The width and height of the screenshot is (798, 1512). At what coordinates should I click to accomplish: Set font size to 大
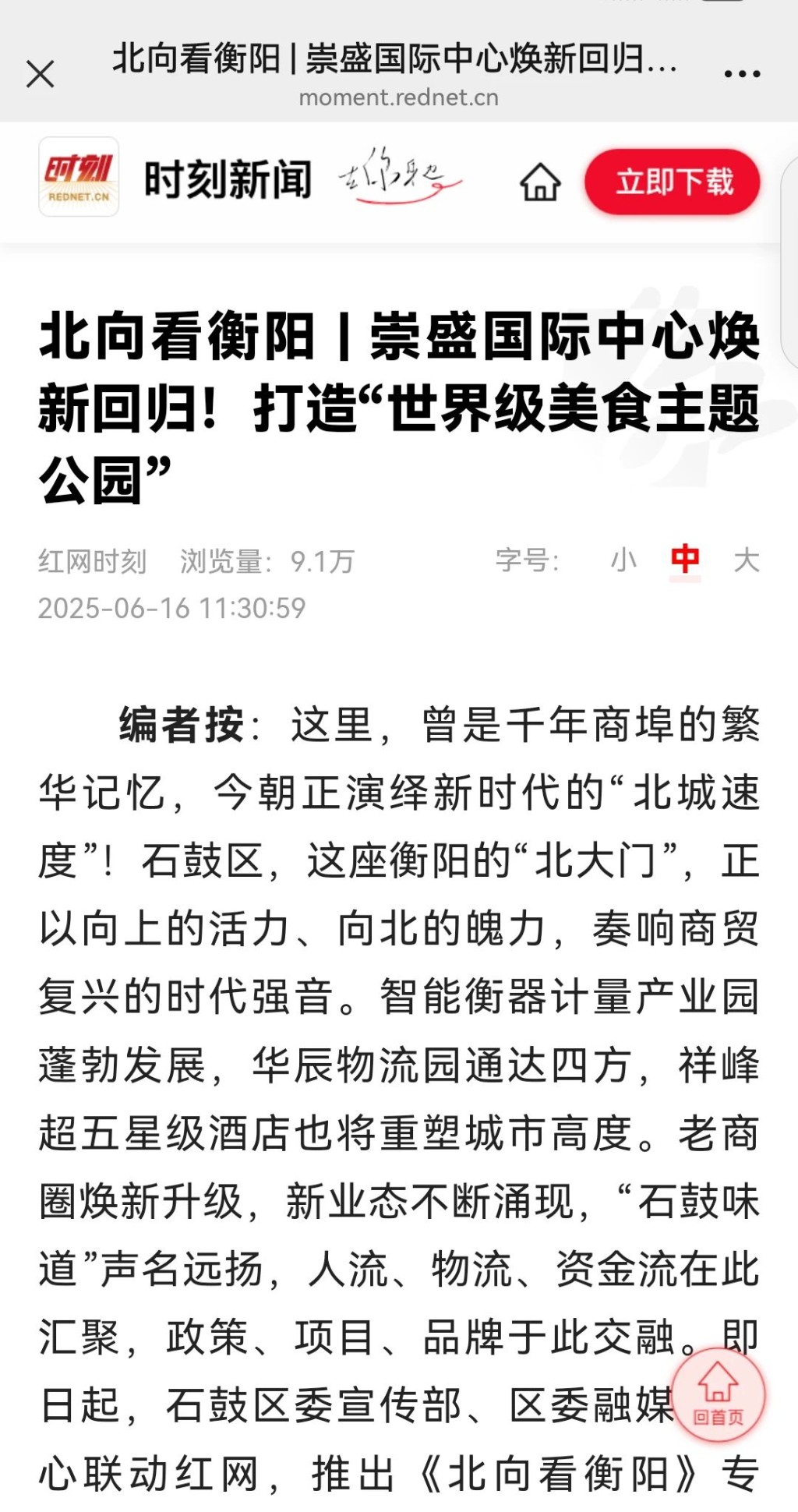point(747,560)
